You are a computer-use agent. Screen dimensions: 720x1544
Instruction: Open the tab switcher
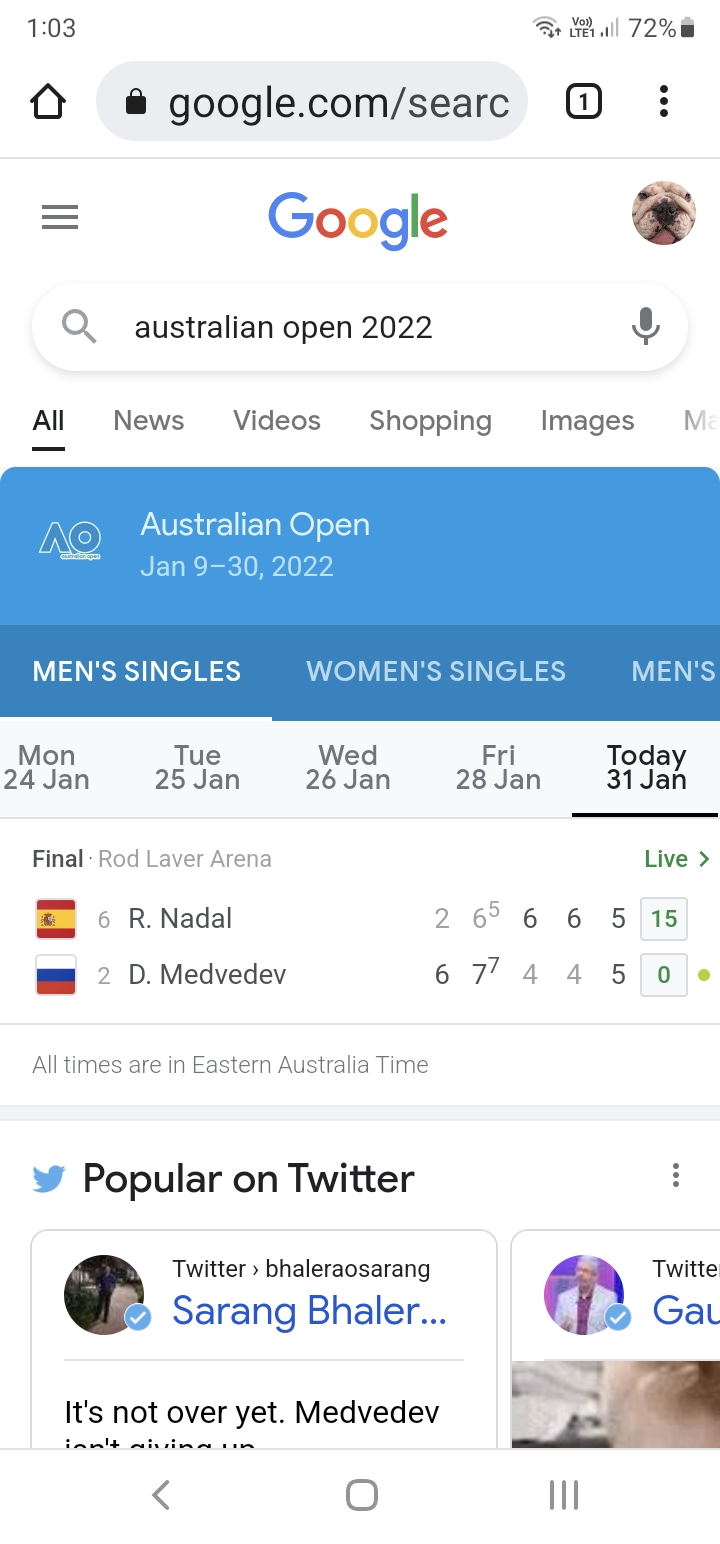point(584,101)
